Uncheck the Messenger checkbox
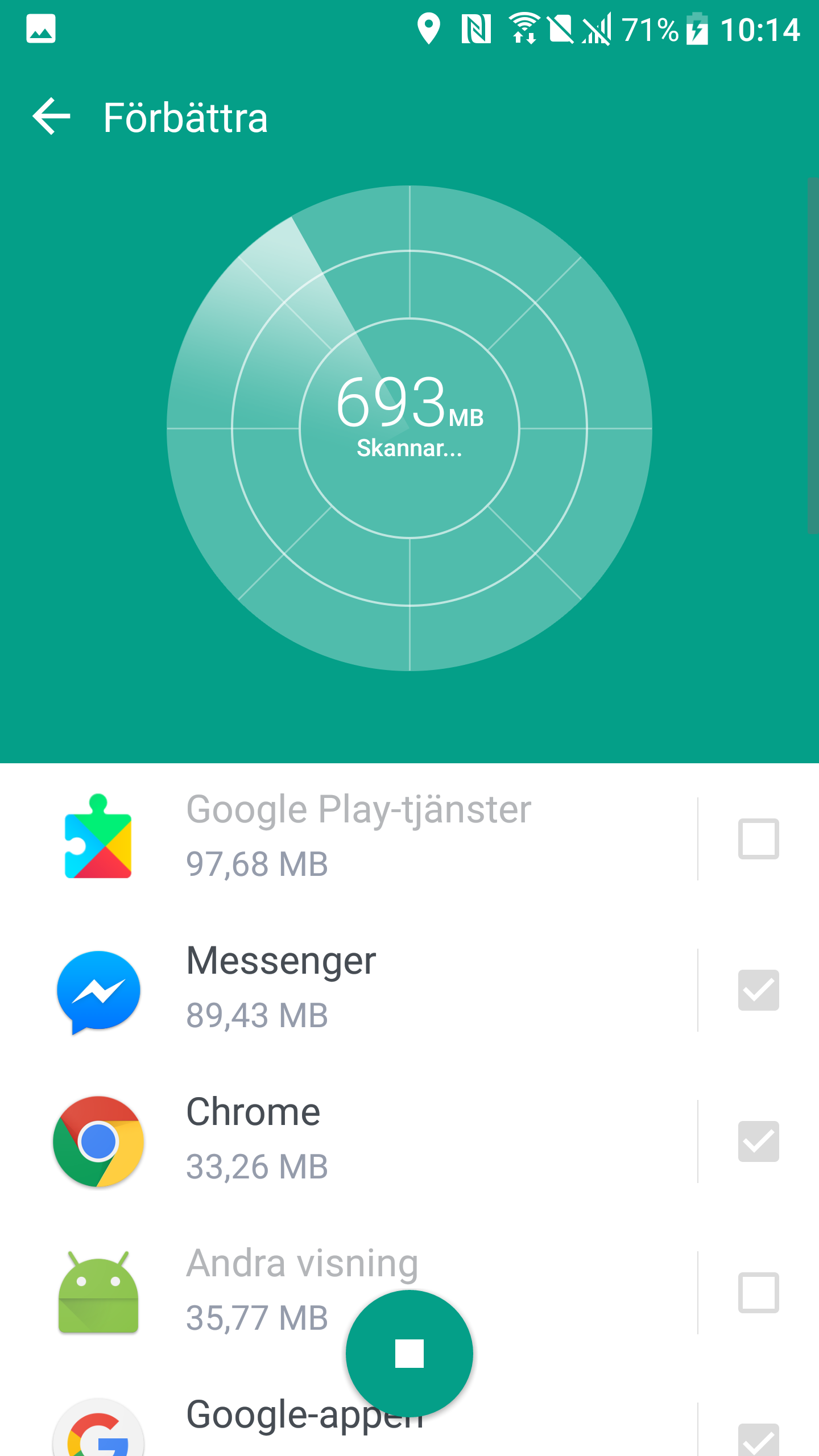The image size is (819, 1456). pos(758,990)
